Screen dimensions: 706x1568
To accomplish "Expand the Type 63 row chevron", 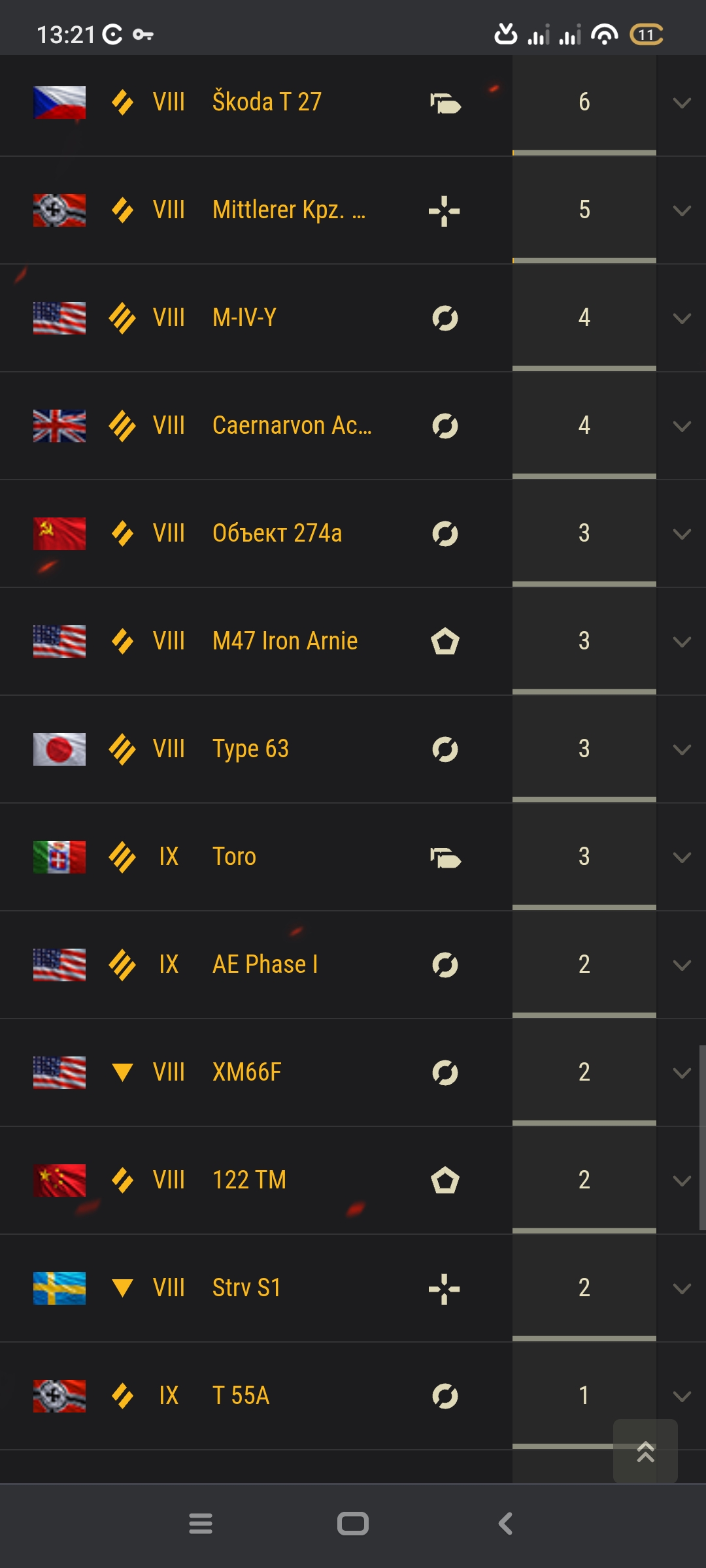I will coord(682,750).
